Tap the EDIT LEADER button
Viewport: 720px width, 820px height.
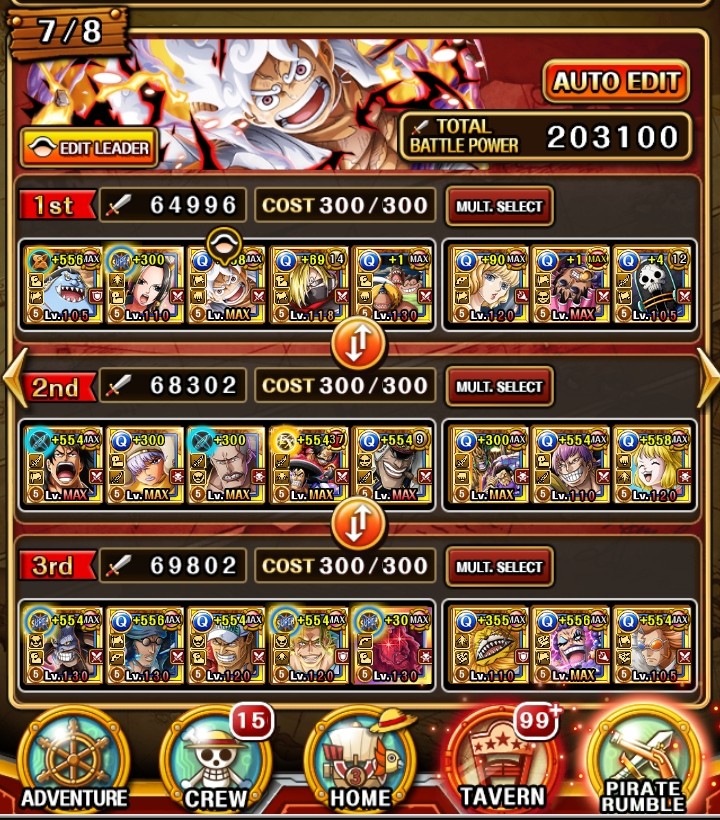pyautogui.click(x=90, y=148)
